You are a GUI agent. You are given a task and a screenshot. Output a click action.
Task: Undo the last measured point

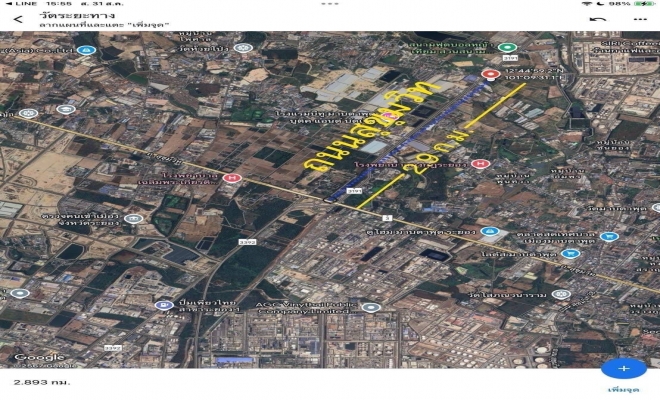599,19
